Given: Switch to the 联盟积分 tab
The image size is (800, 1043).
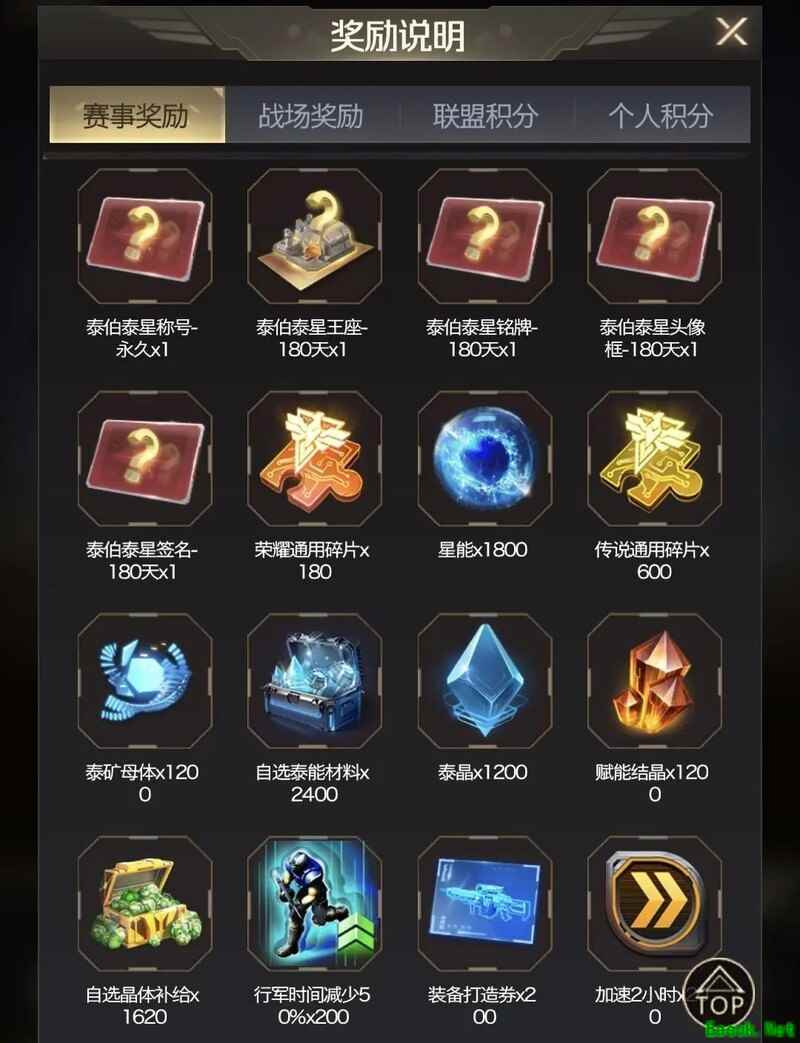Looking at the screenshot, I should coord(485,115).
